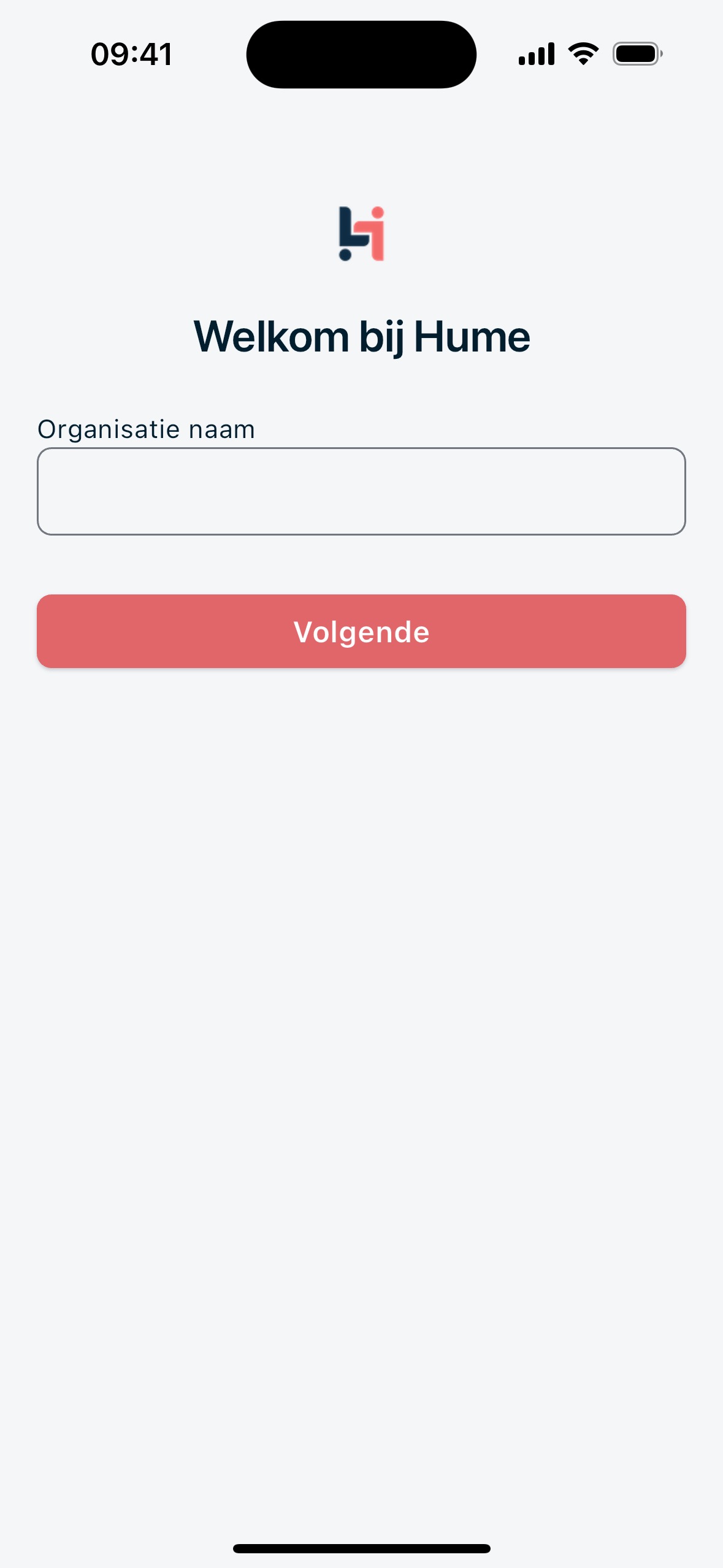Focus the Organisatie naam text field
This screenshot has width=723, height=1568.
(361, 491)
